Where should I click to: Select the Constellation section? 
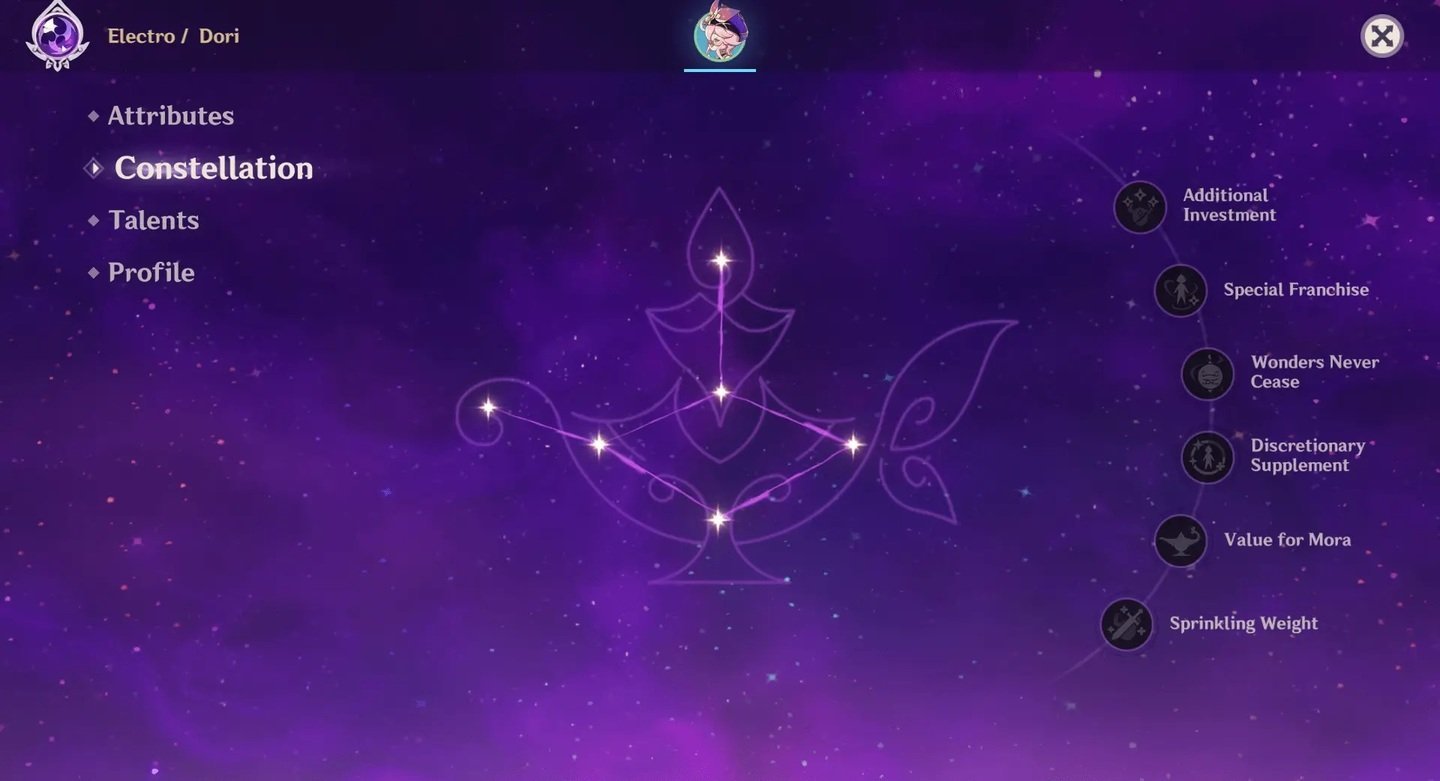pyautogui.click(x=212, y=168)
